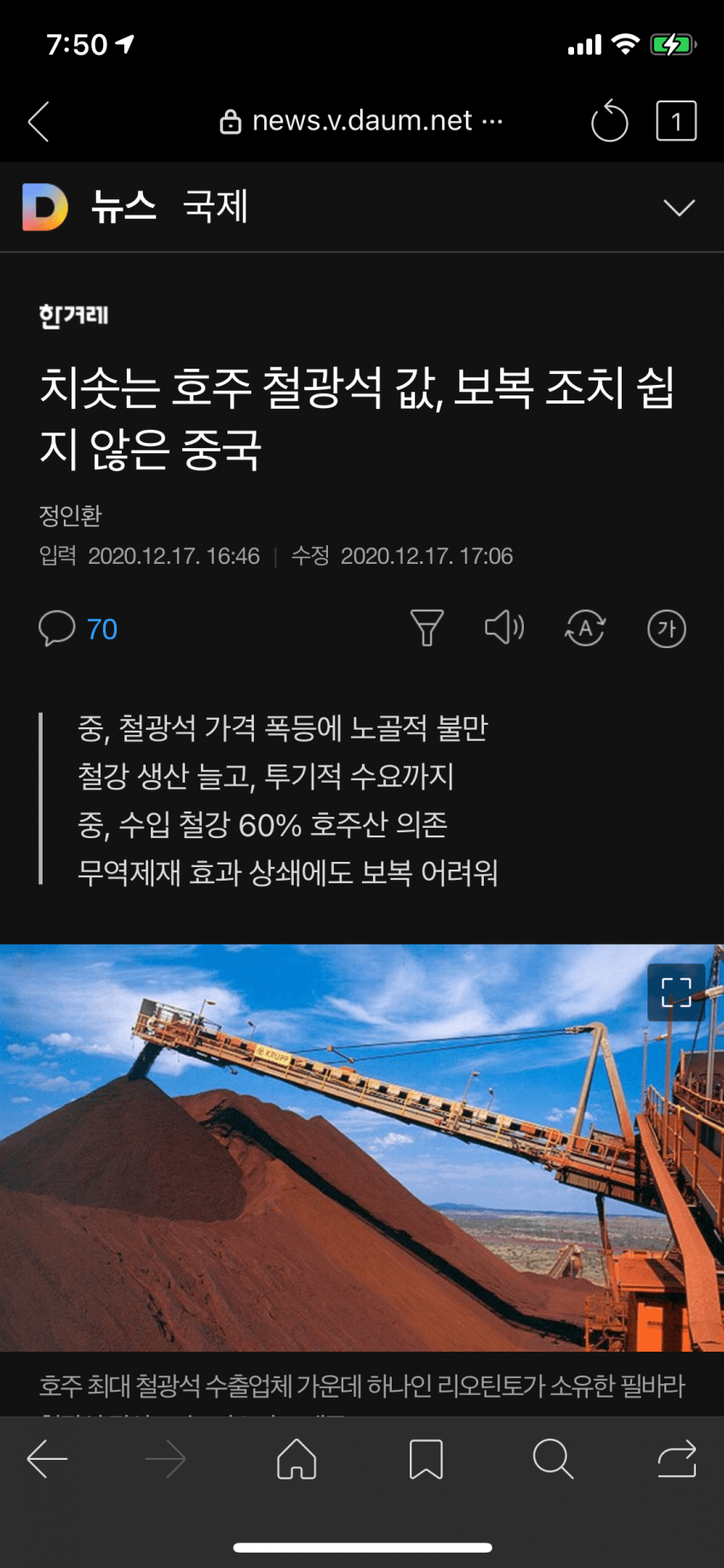Listen to the article with the speaker icon
This screenshot has width=724, height=1568.
[x=504, y=629]
